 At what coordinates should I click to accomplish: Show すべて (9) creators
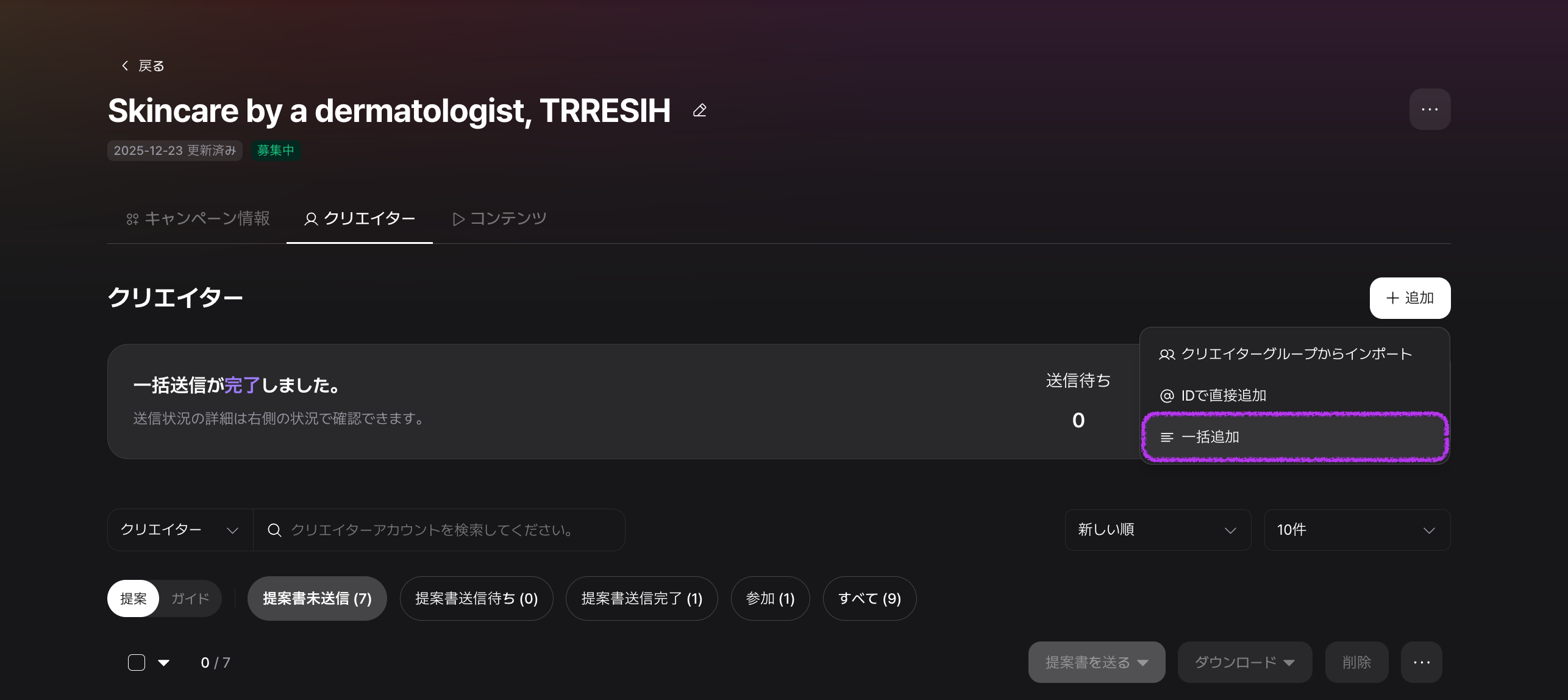tap(869, 599)
